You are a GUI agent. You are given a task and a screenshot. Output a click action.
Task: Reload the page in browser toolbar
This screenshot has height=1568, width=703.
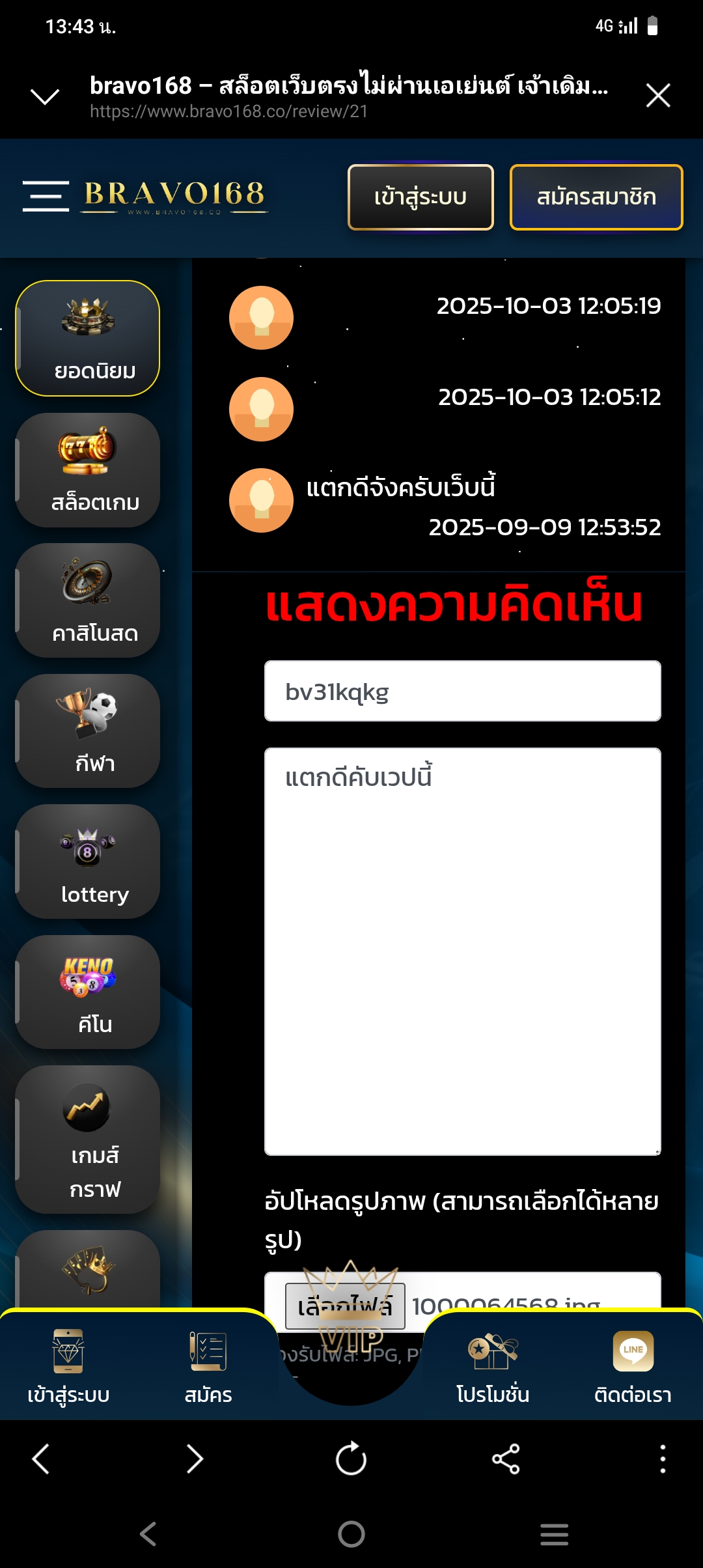point(351,1459)
